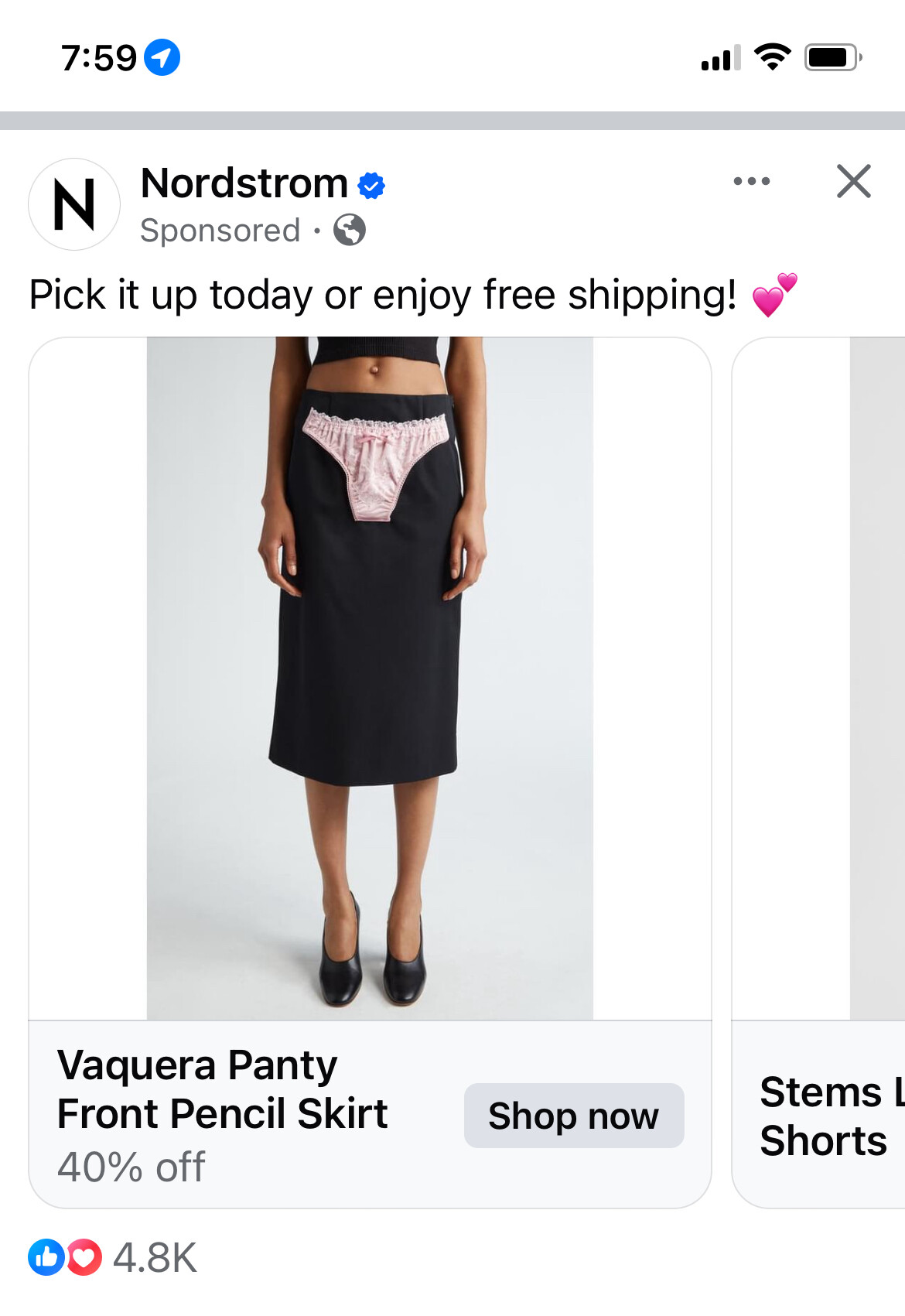
Task: Tap Shop now for the Vaquera skirt
Action: 573,1116
